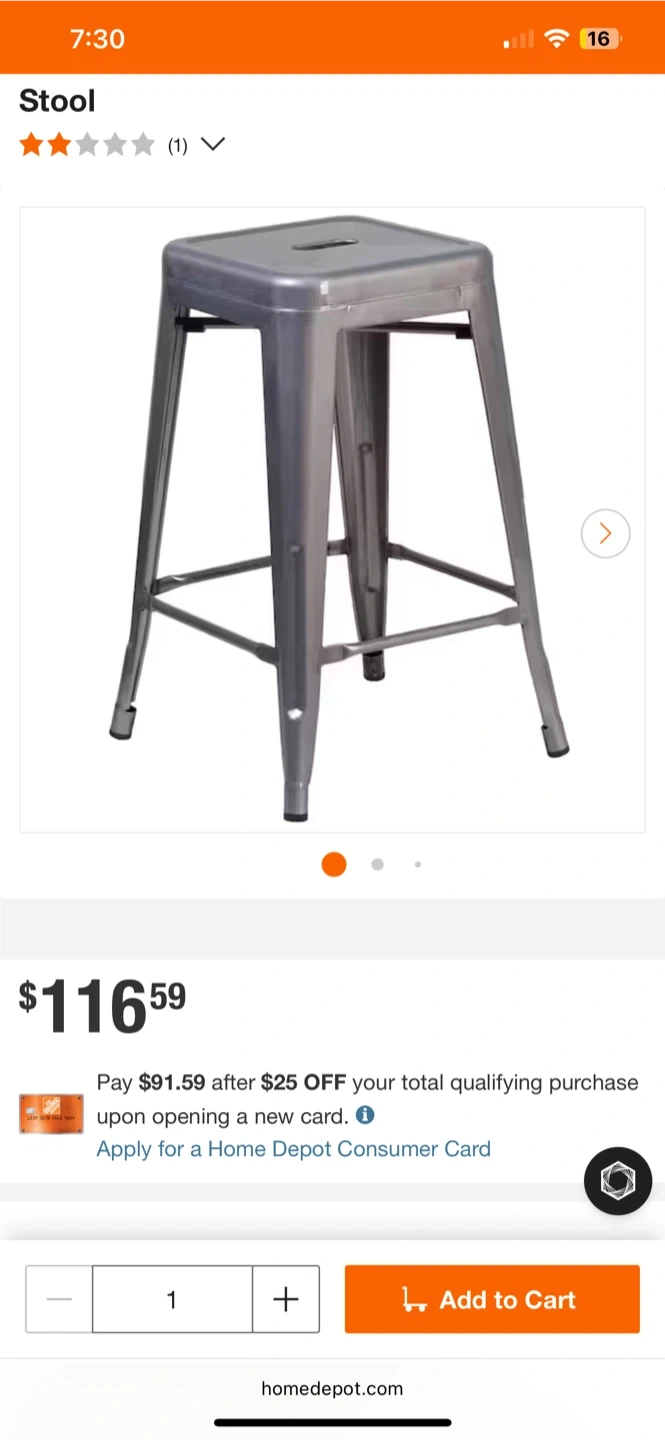Add the stool to cart
Image resolution: width=665 pixels, height=1440 pixels.
point(492,1299)
